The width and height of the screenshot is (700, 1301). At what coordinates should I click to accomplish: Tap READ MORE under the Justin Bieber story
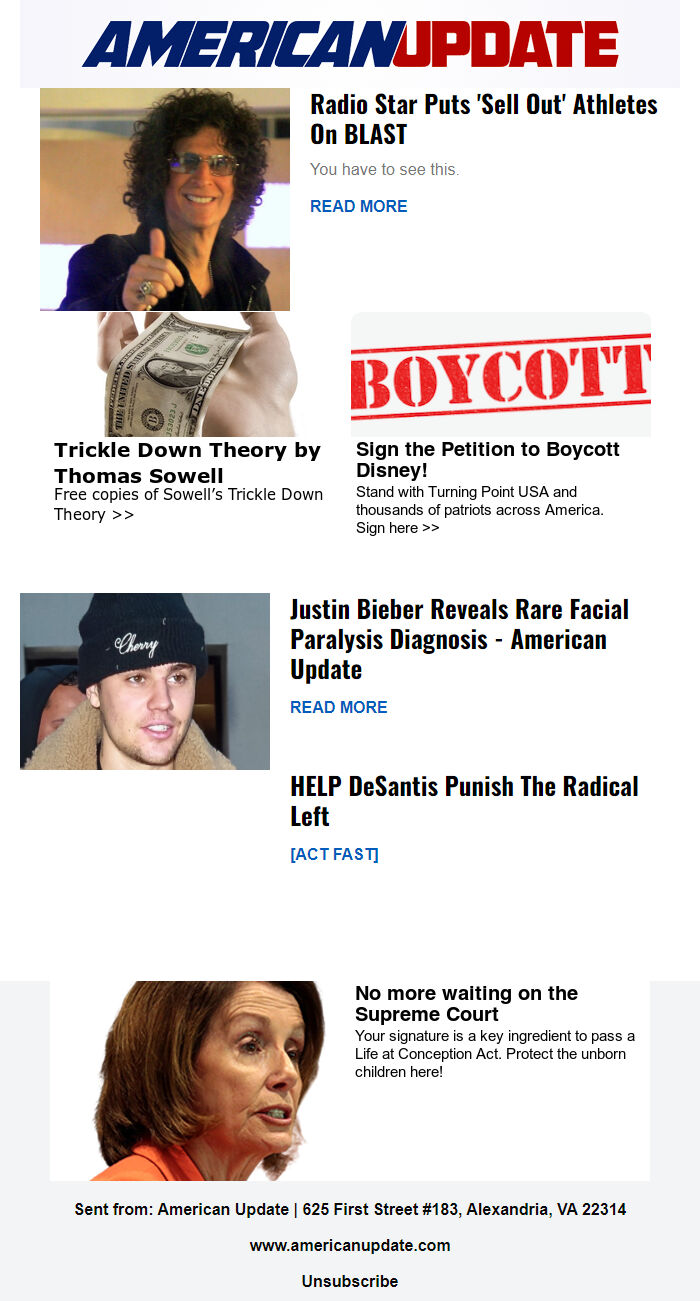(x=338, y=707)
